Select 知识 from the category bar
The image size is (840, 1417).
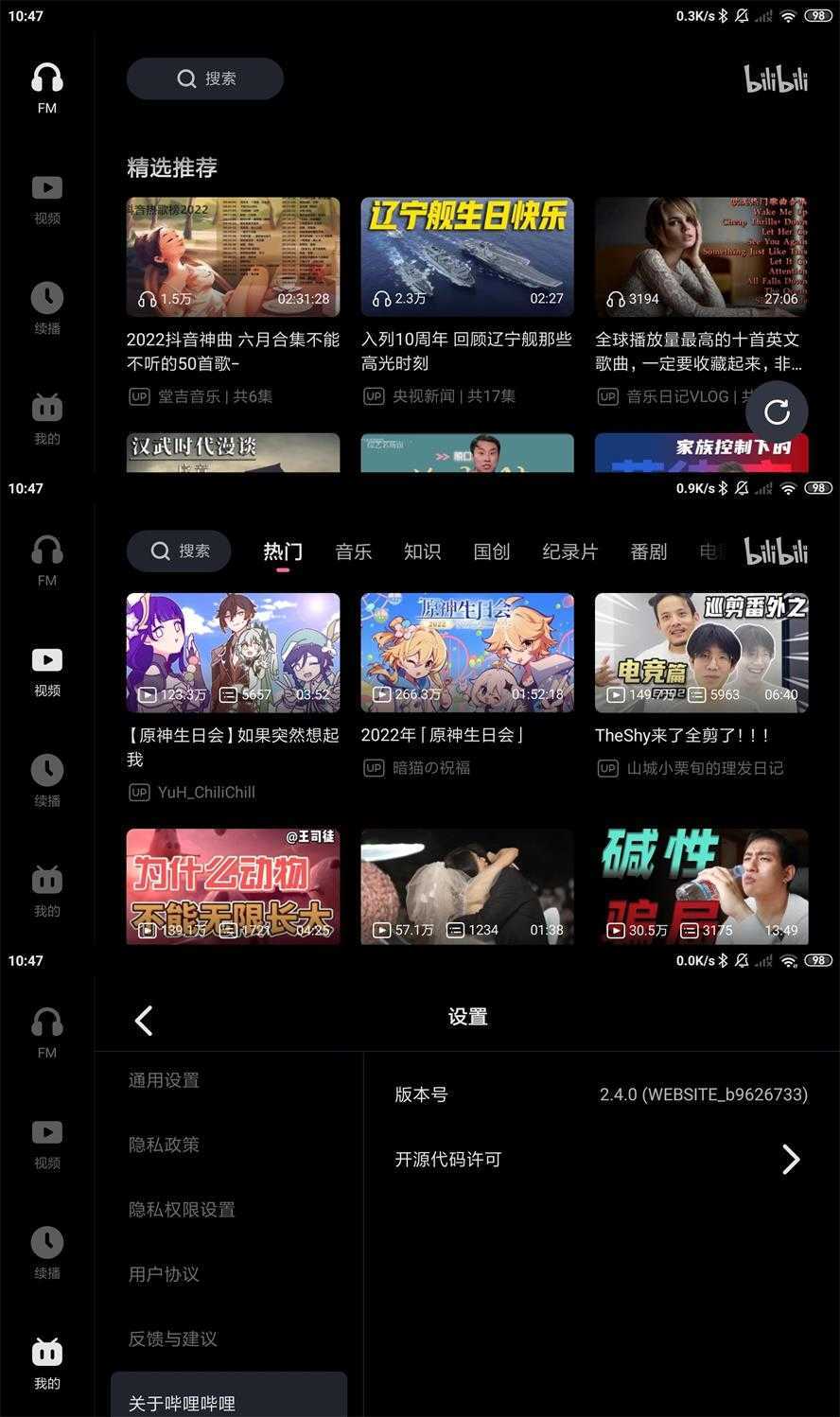422,551
